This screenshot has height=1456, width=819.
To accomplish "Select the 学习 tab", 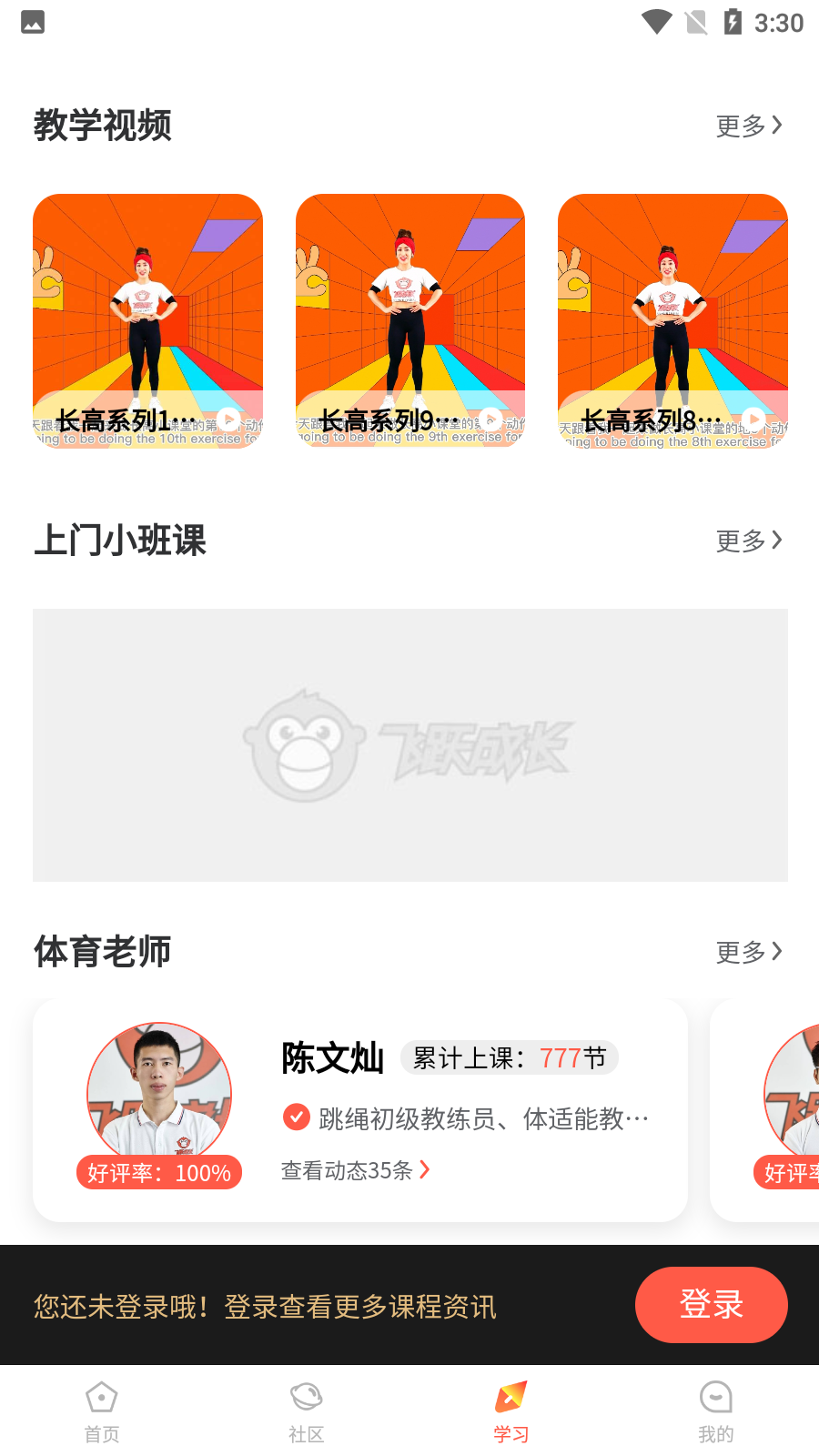I will 511,1410.
